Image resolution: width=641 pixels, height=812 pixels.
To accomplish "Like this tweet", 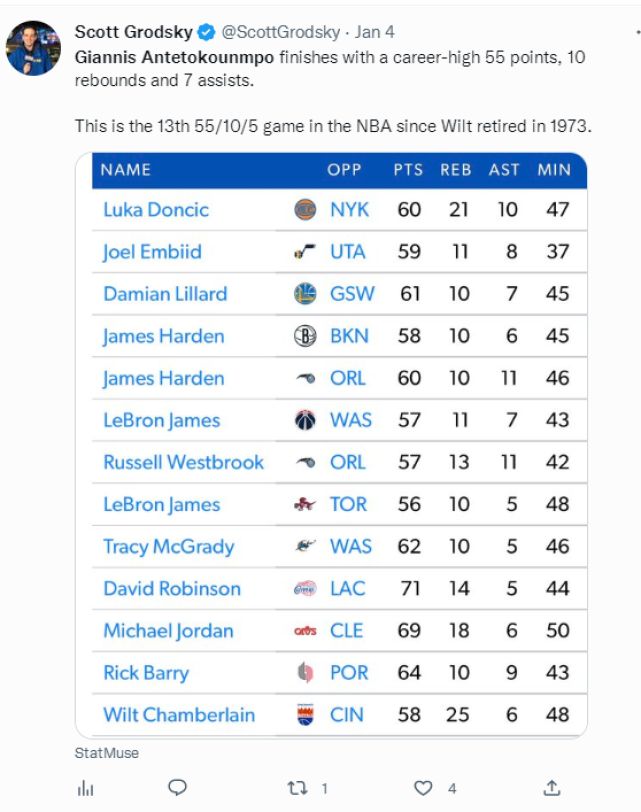I will tap(424, 788).
